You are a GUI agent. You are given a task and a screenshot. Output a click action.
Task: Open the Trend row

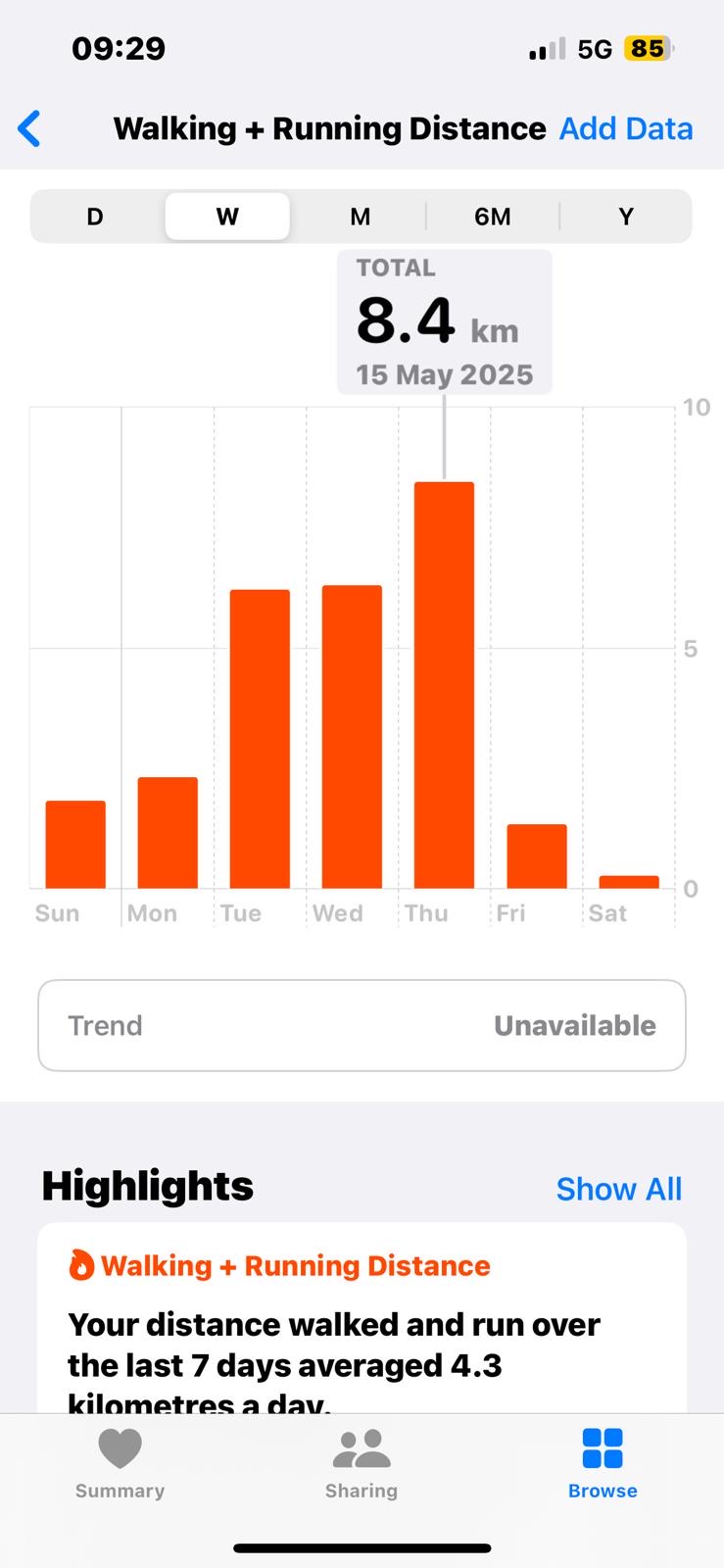[362, 1025]
